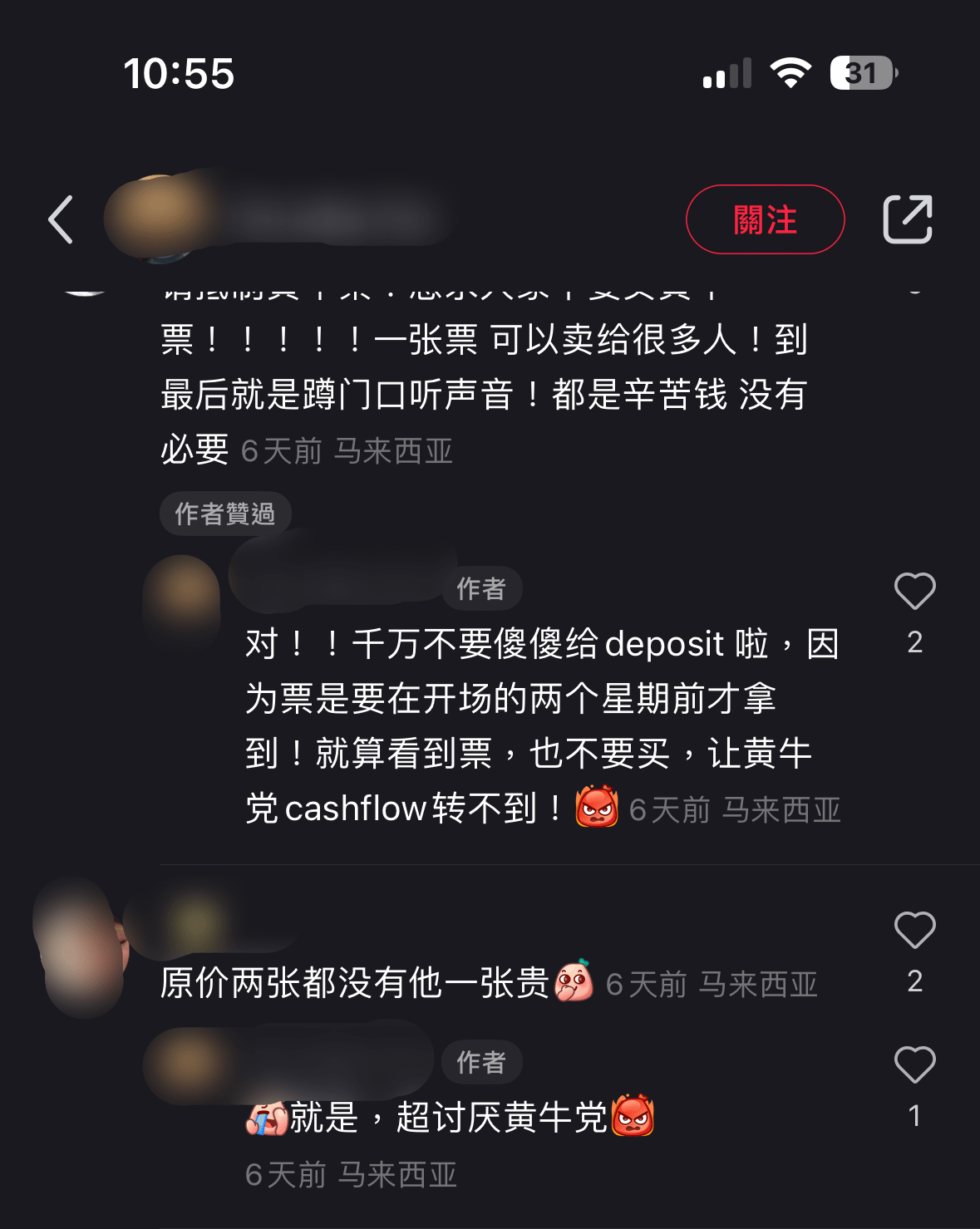Like the comment 原价两张都没有他一张贵
Viewport: 980px width, 1229px height.
(x=914, y=931)
